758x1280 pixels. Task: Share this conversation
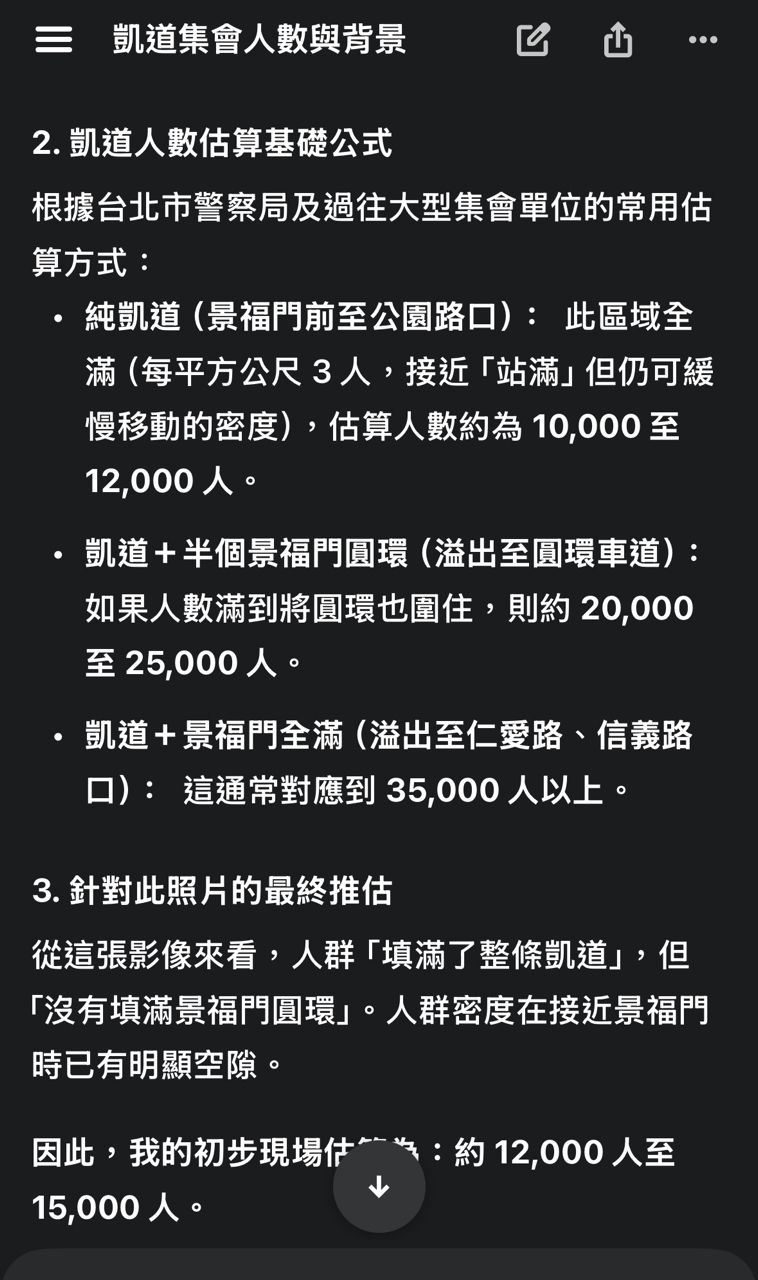click(618, 40)
